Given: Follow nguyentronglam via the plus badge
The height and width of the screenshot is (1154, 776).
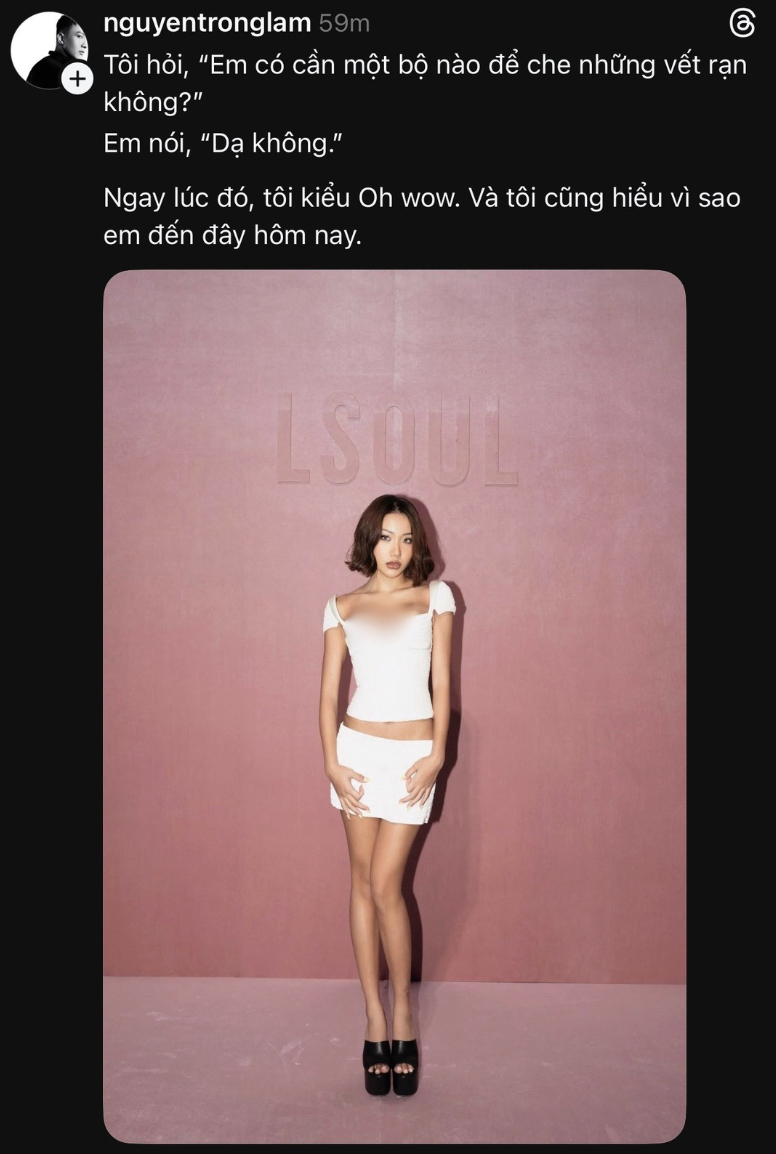Looking at the screenshot, I should click(x=77, y=79).
